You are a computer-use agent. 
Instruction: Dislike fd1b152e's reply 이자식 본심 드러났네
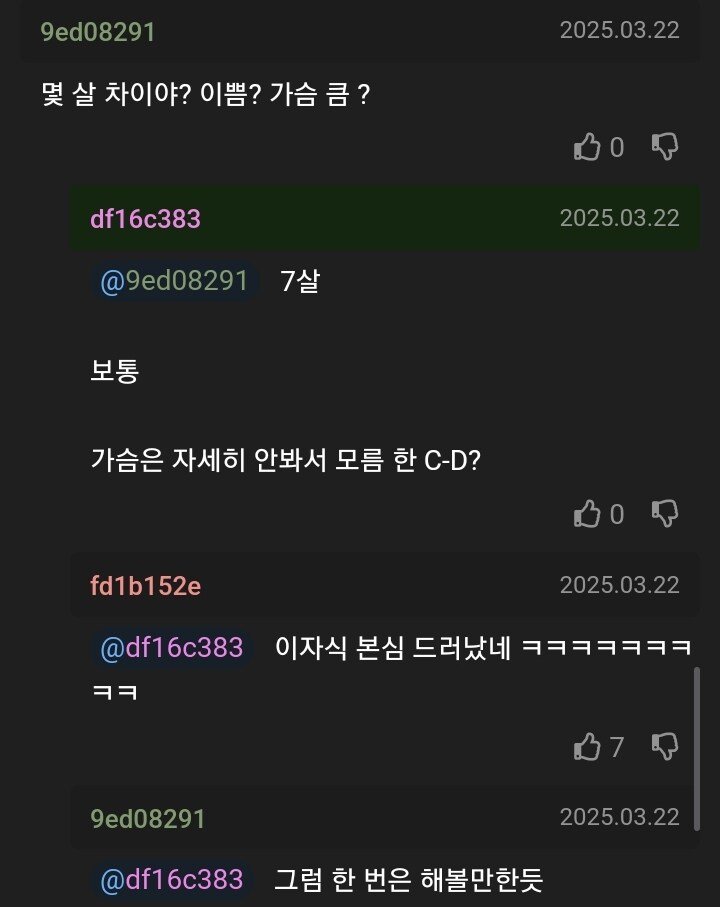[665, 747]
